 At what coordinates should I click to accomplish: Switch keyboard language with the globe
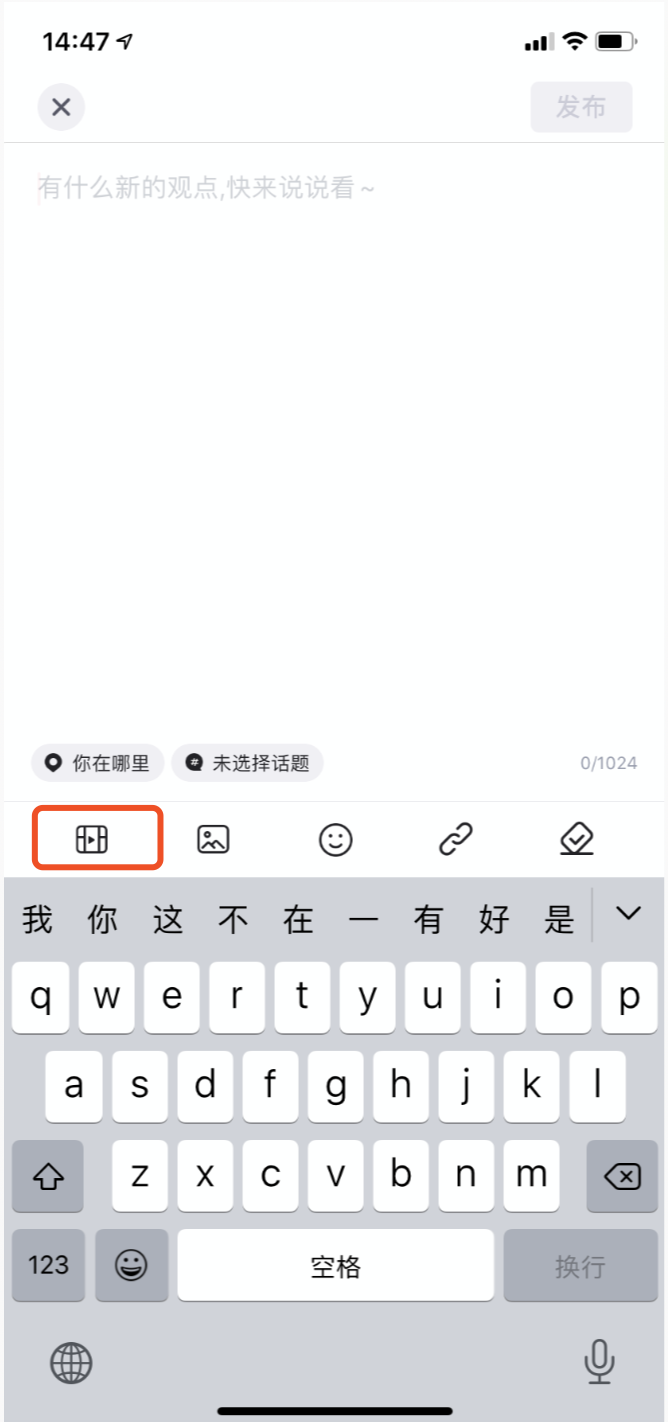(71, 1361)
